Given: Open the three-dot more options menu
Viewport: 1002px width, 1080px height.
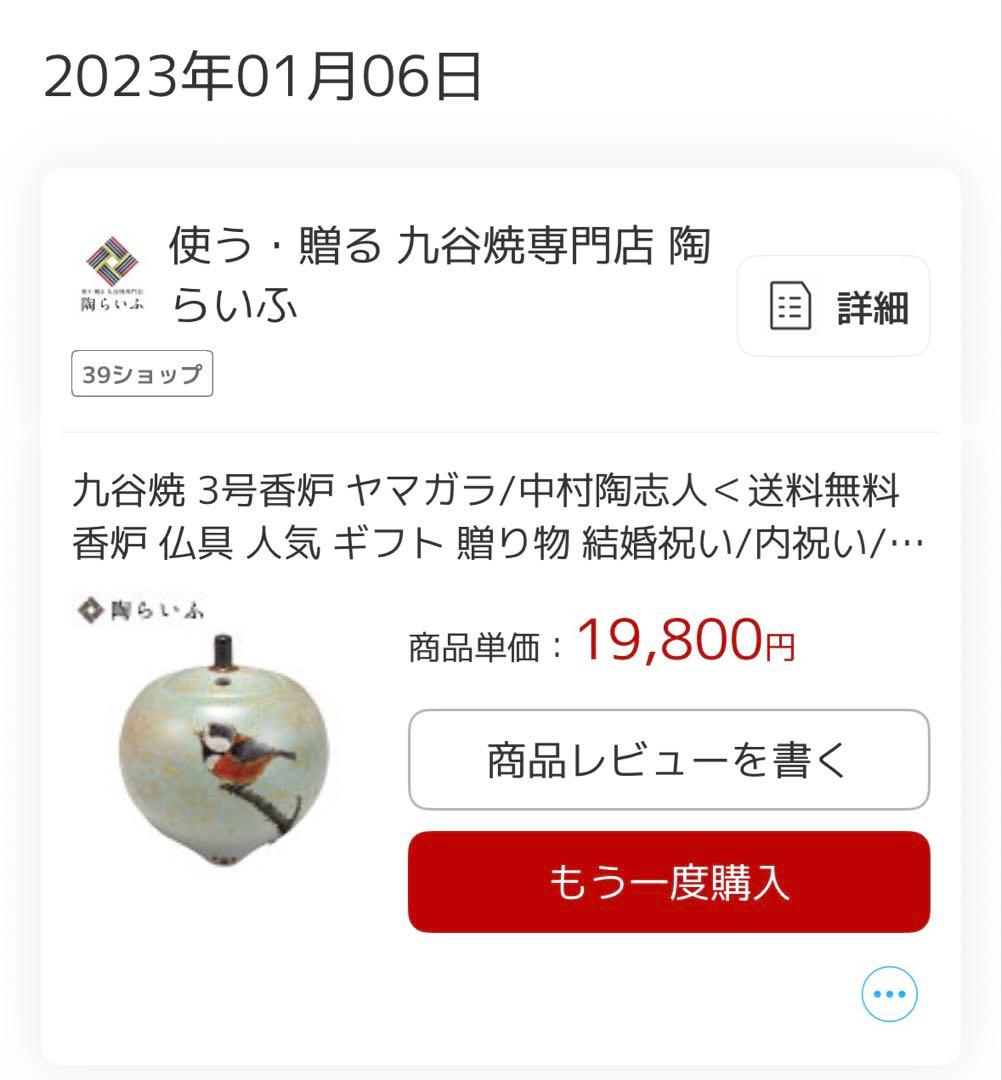Looking at the screenshot, I should point(889,993).
